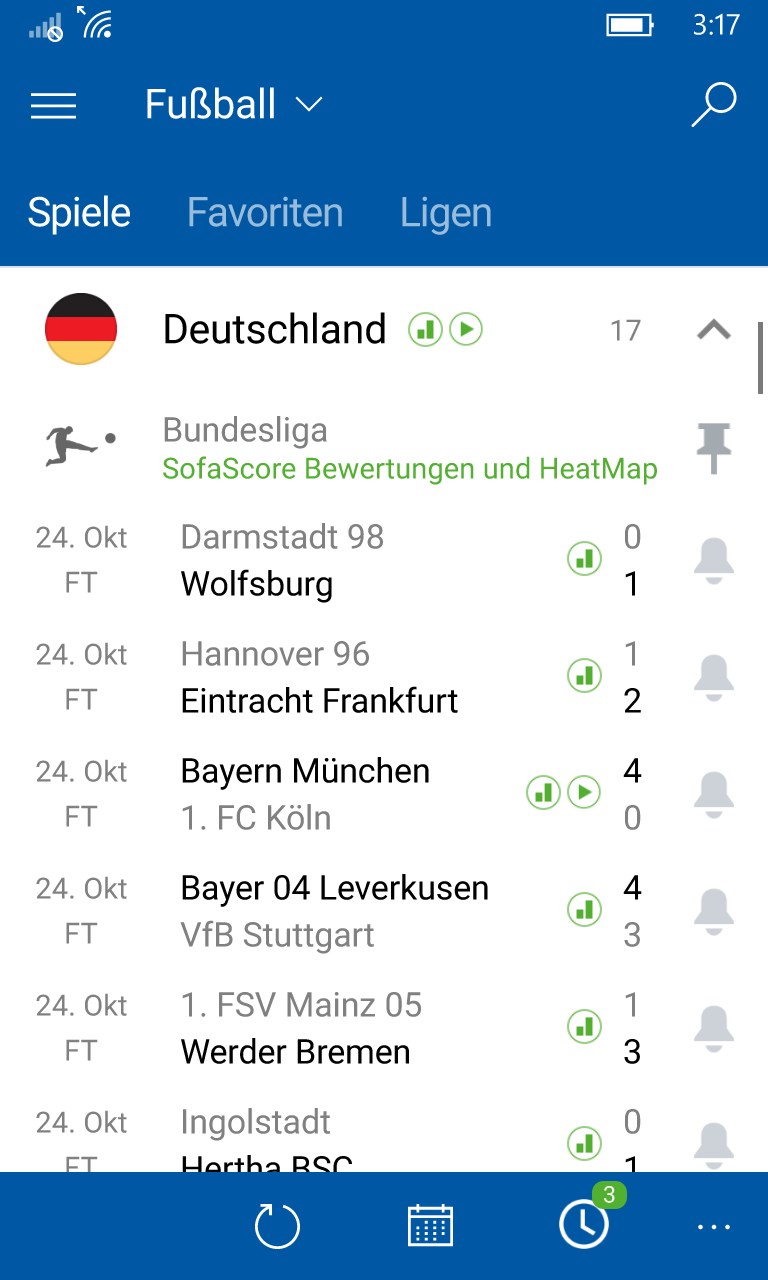Viewport: 768px width, 1280px height.
Task: Show live matches via the clock icon
Action: pos(584,1224)
